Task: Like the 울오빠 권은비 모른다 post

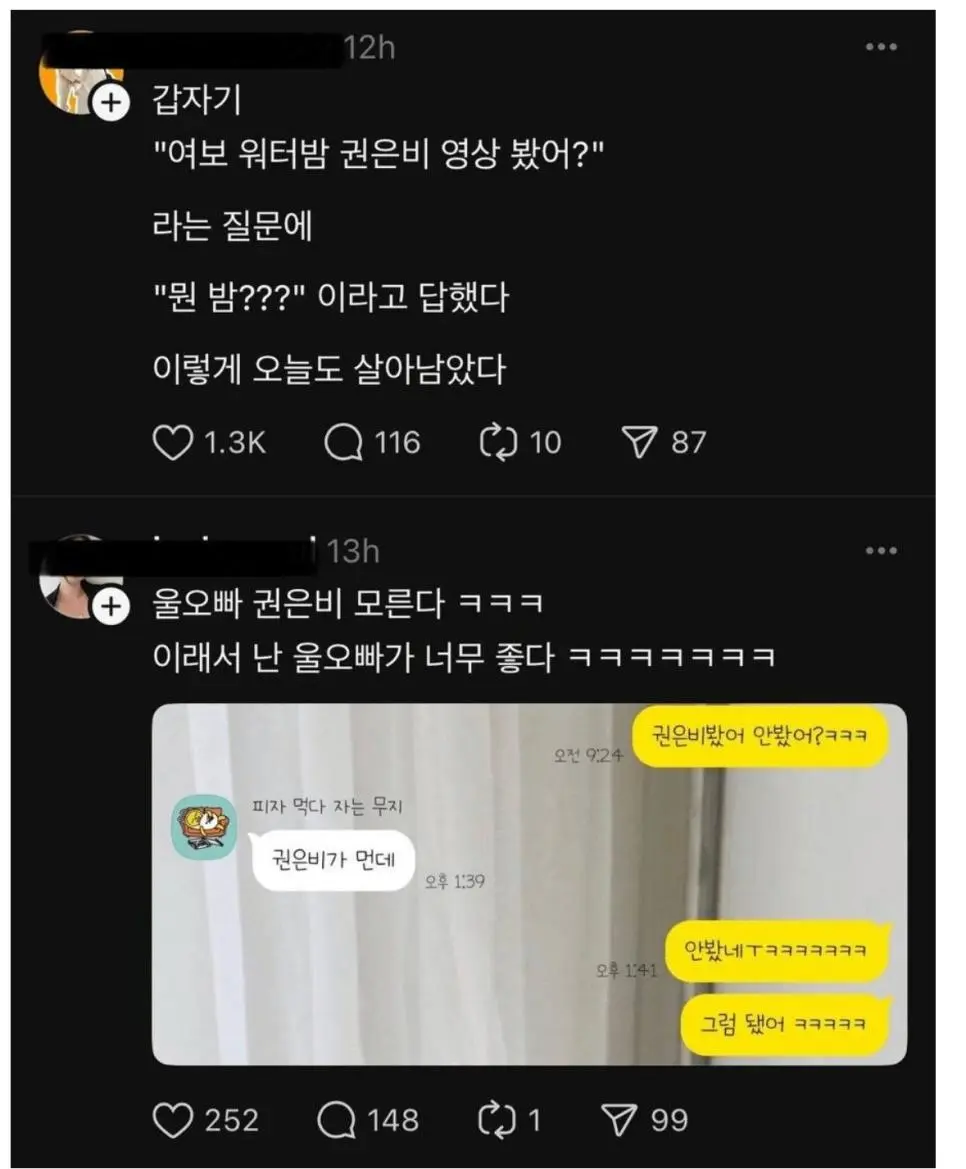Action: coord(172,1120)
